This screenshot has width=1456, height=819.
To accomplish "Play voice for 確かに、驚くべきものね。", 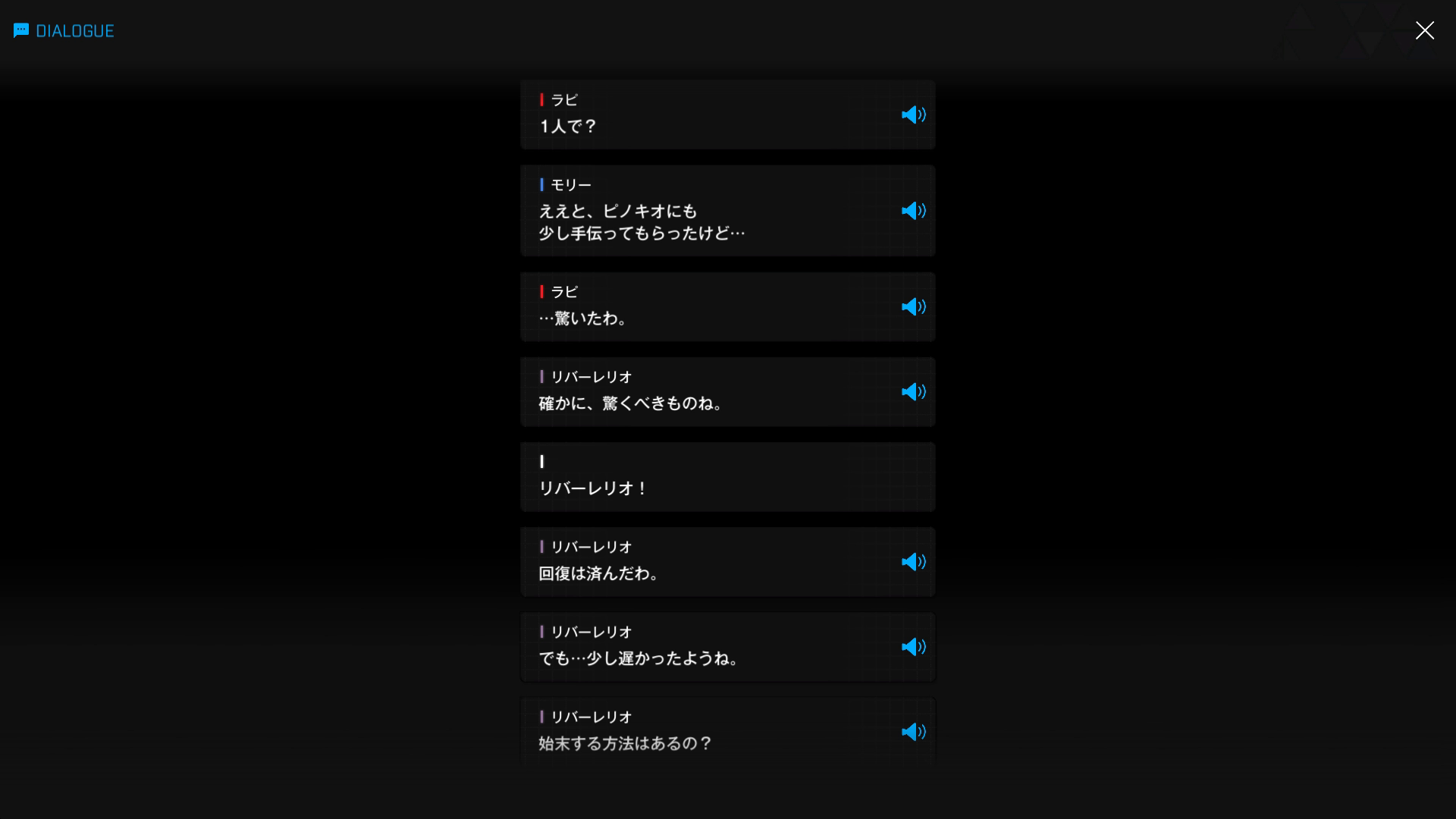I will tap(913, 392).
